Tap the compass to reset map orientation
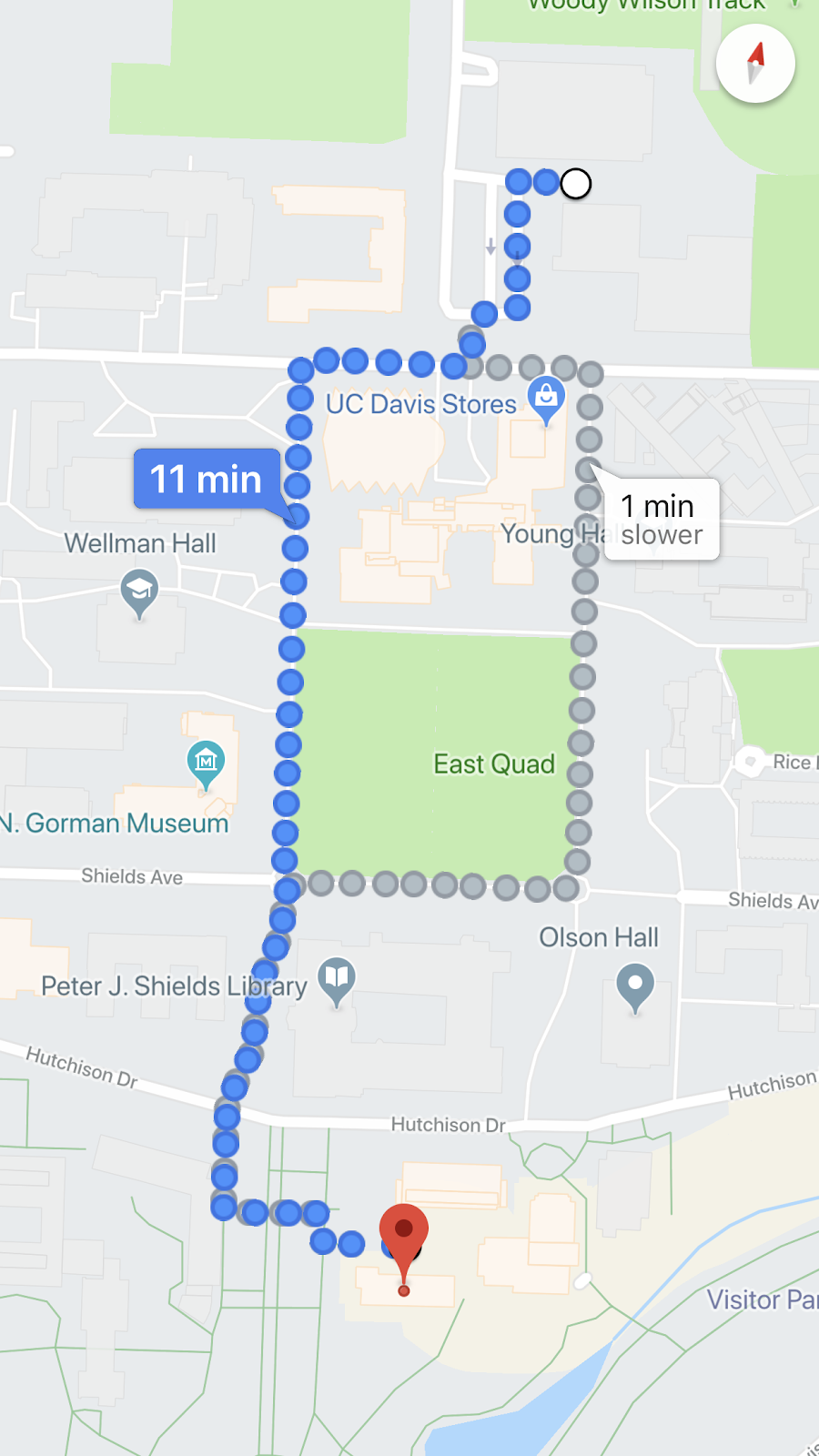This screenshot has height=1456, width=819. [x=755, y=63]
